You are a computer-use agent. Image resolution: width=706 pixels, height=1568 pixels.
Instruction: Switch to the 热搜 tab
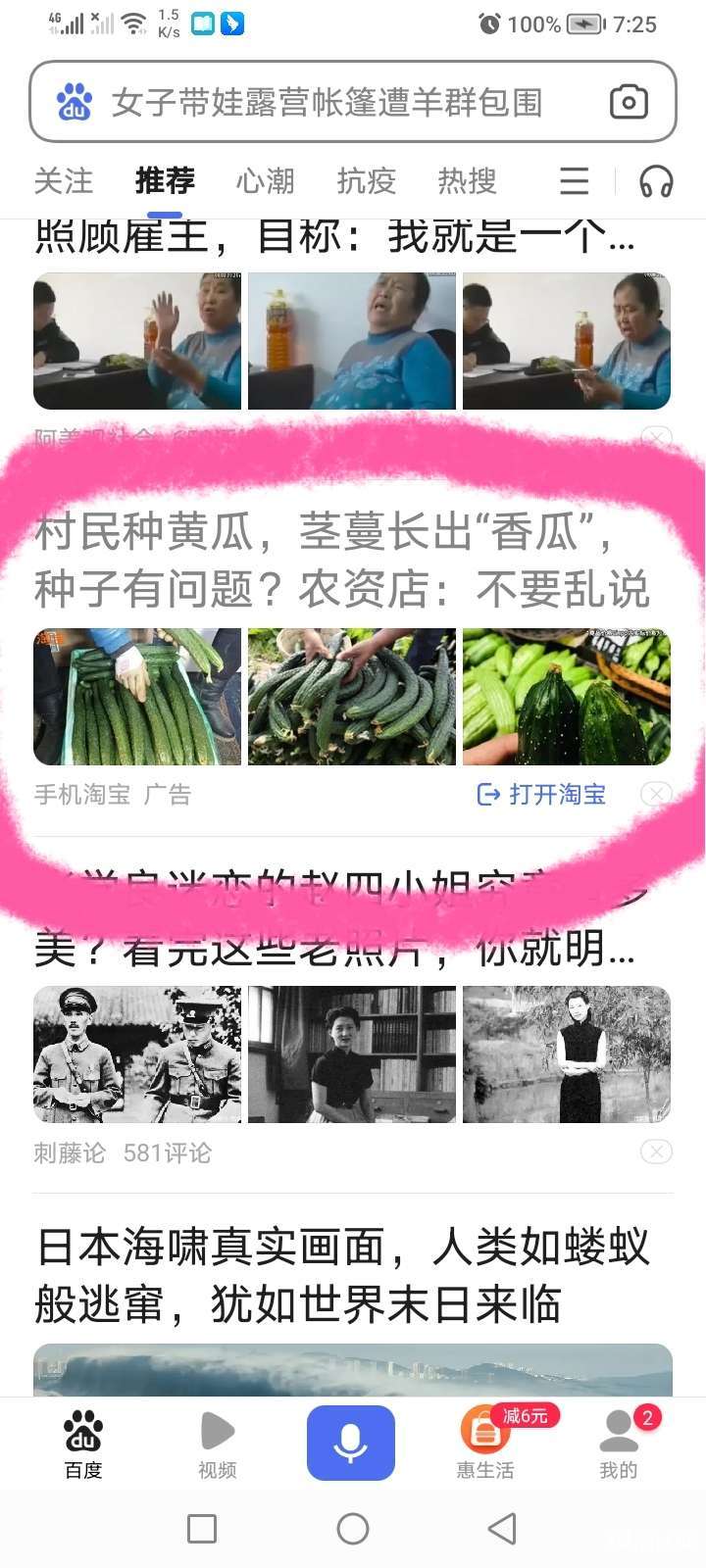[467, 181]
